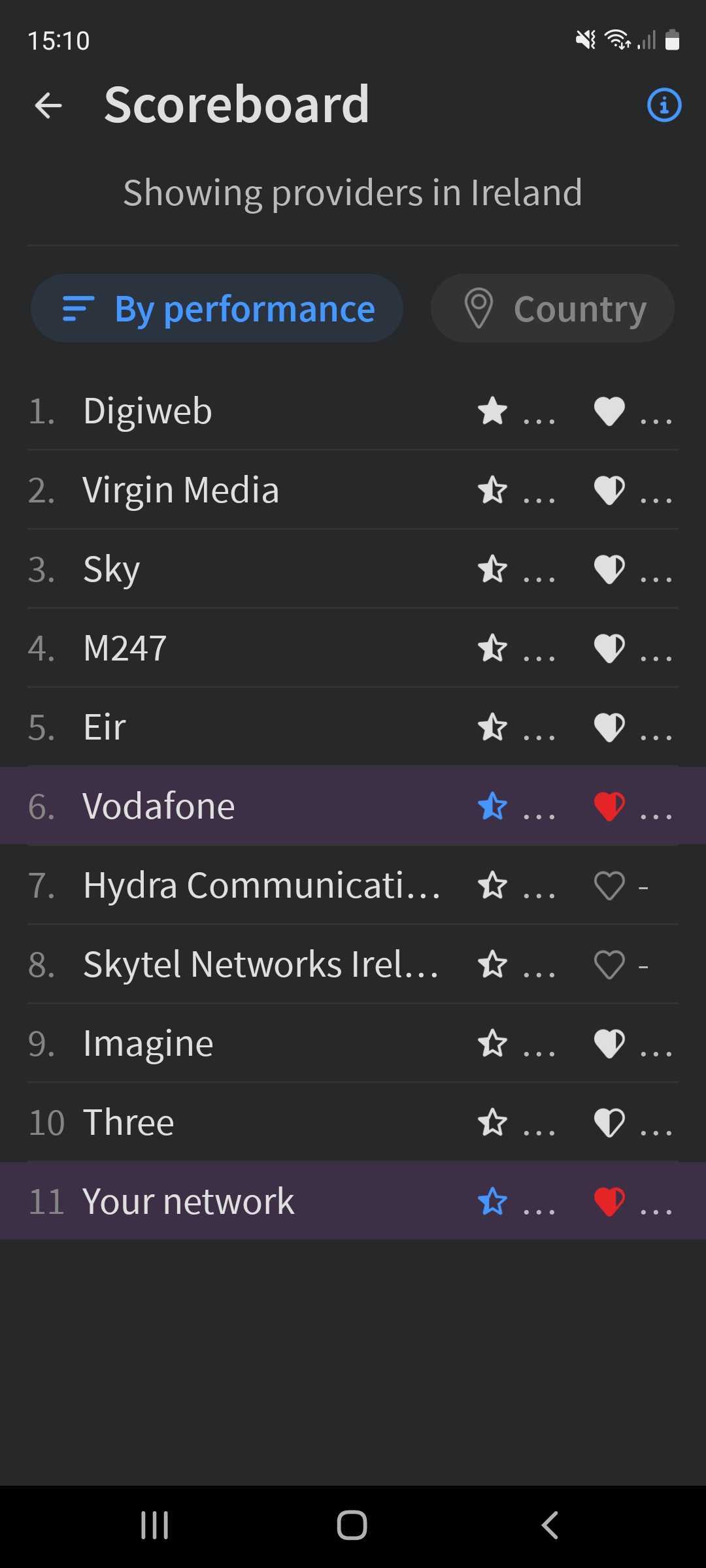Open the Your network row
This screenshot has width=706, height=1568.
point(353,1201)
